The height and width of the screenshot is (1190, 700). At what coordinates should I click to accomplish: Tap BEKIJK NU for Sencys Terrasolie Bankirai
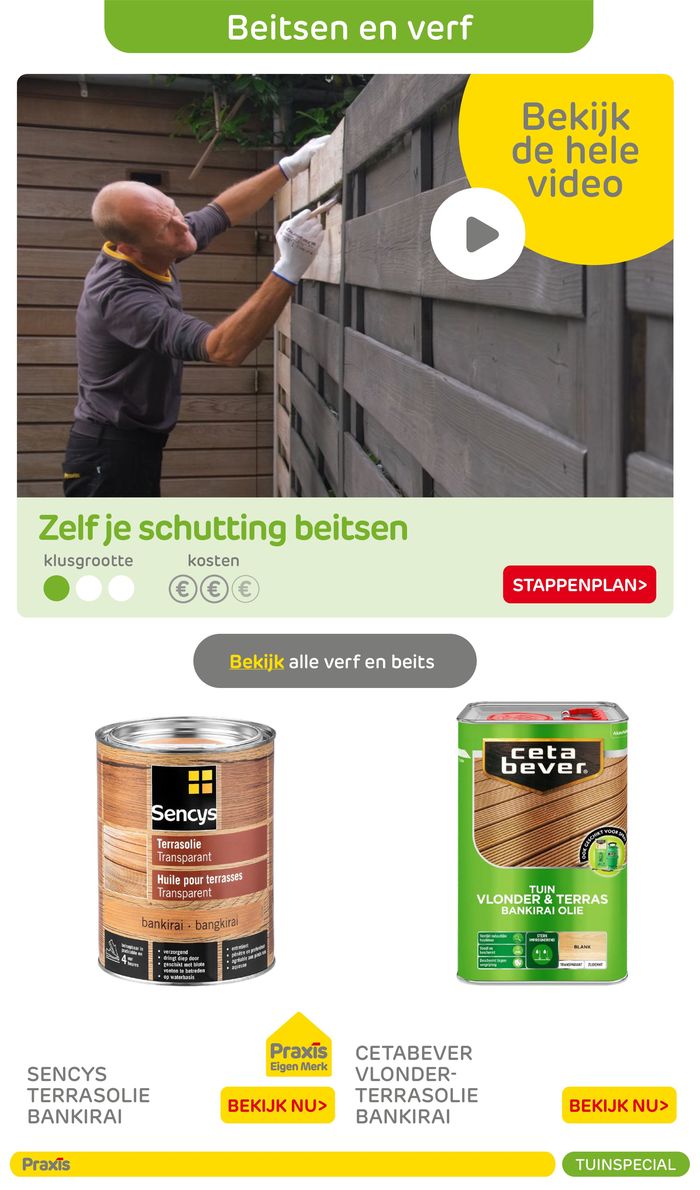click(x=277, y=1105)
